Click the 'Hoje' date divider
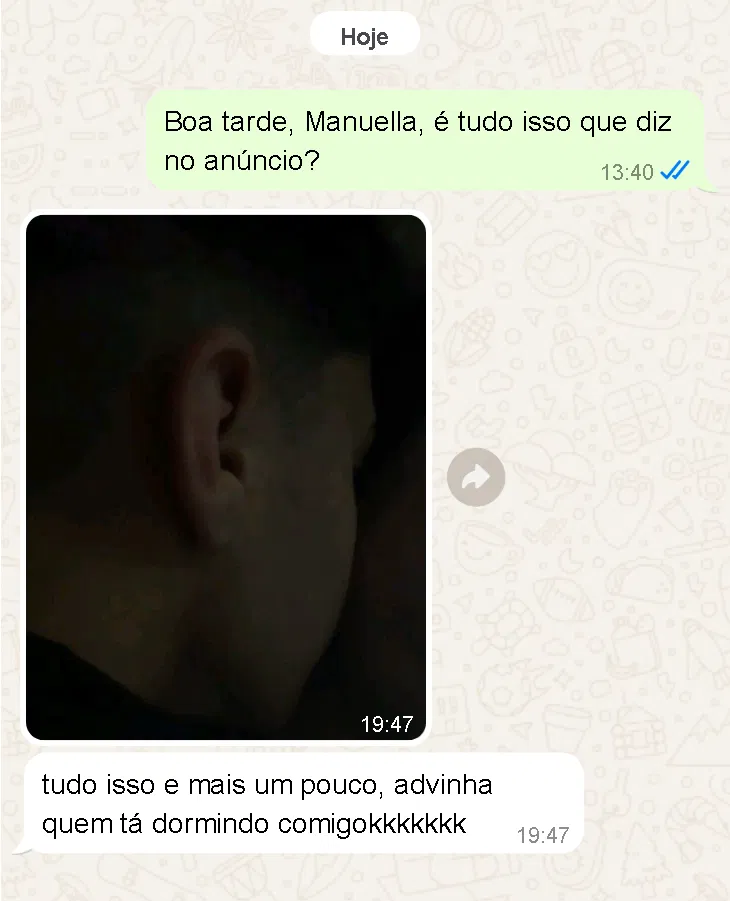The image size is (730, 901). [x=364, y=36]
